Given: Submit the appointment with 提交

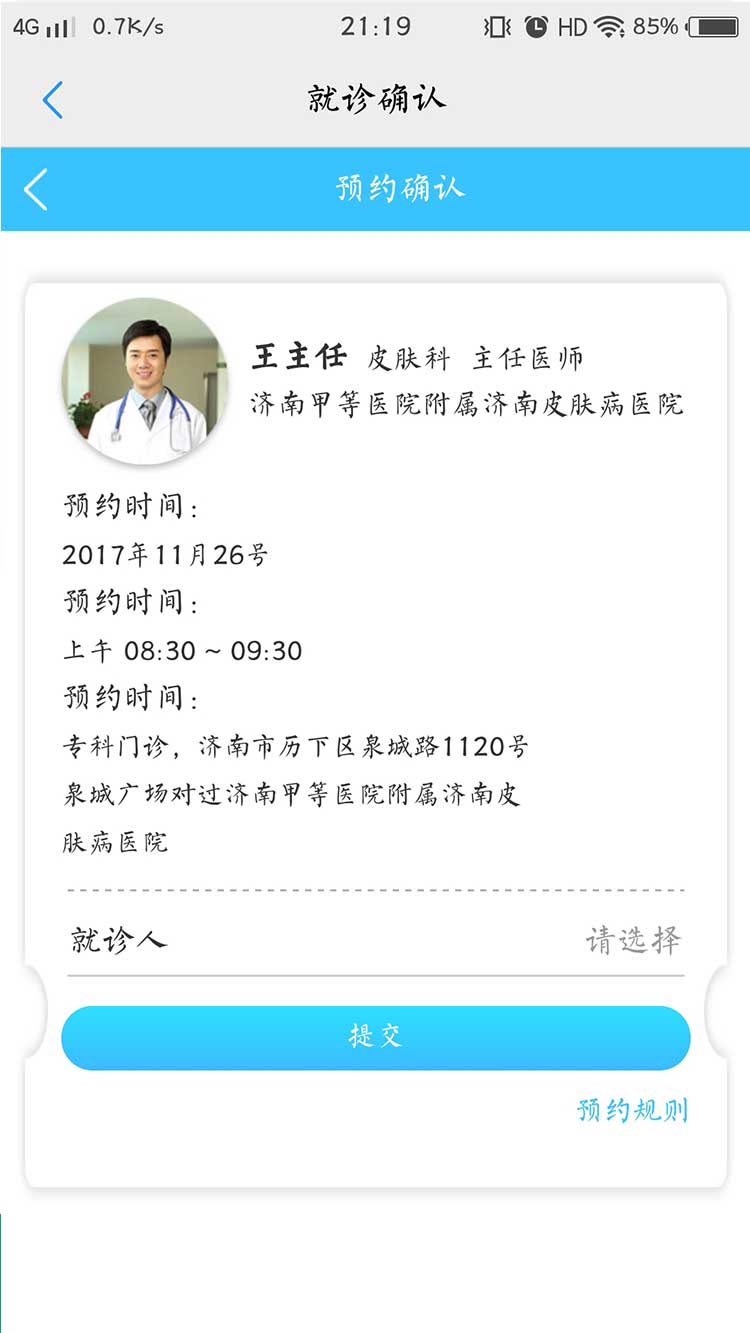Looking at the screenshot, I should (375, 1037).
